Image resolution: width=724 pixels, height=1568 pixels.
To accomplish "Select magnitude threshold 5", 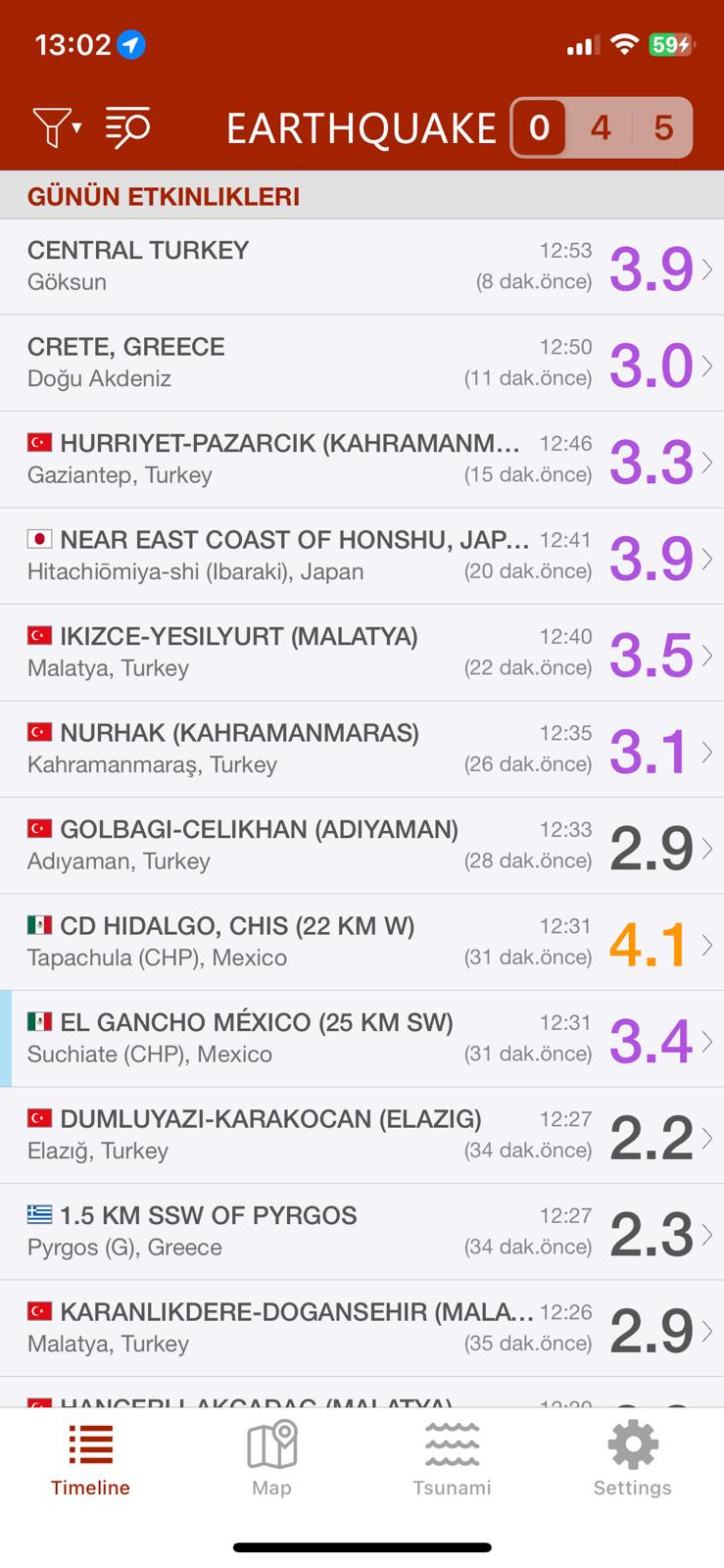I will pos(663,127).
